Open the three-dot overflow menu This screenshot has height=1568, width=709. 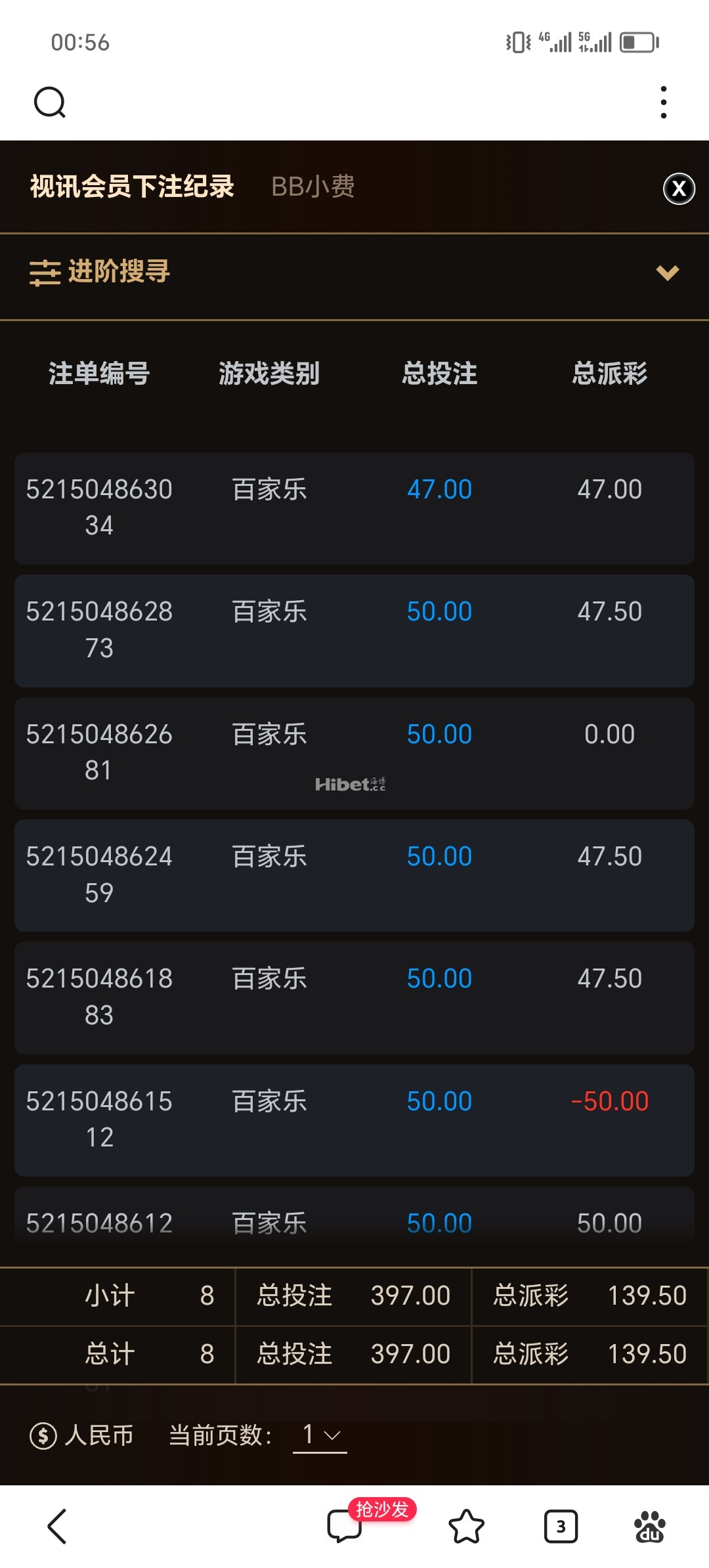[664, 102]
